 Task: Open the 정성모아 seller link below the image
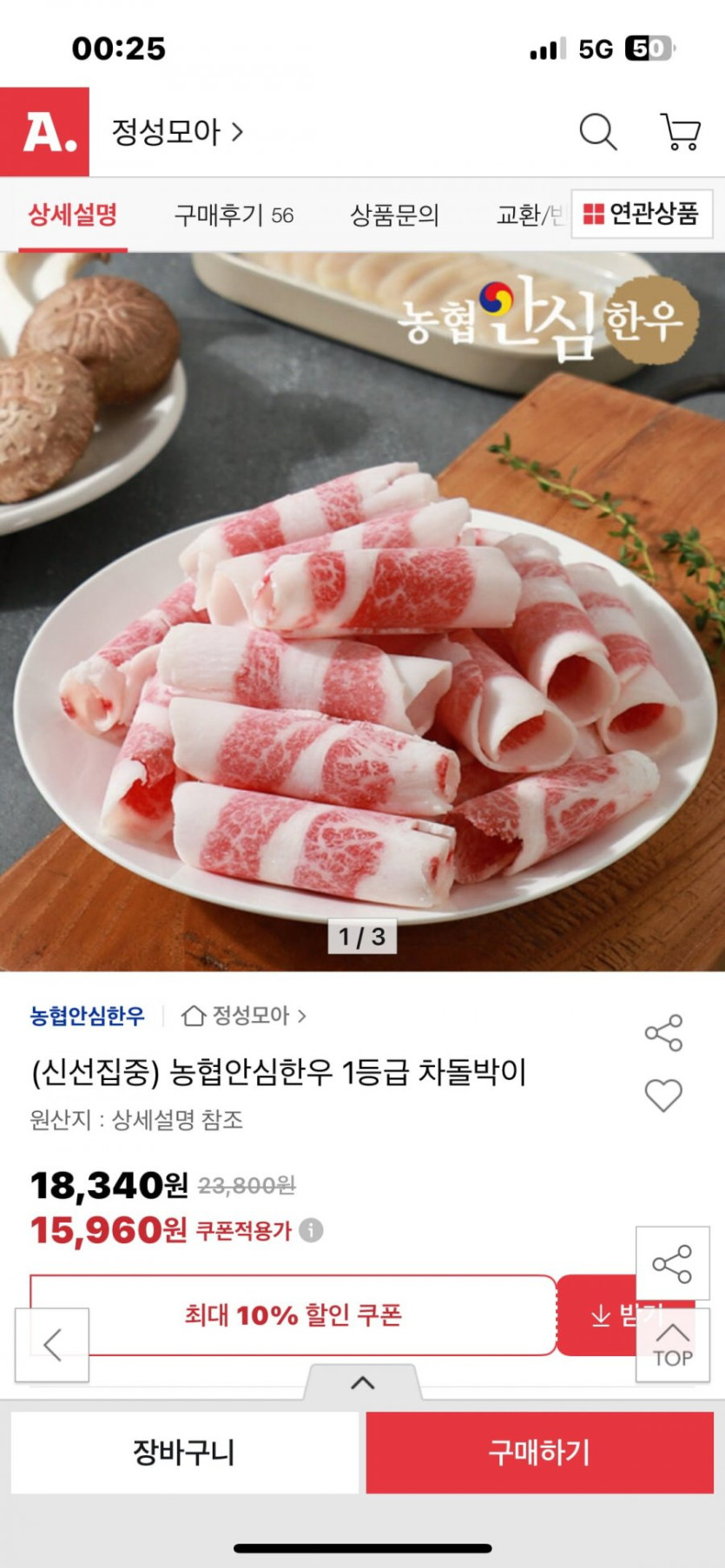click(244, 1016)
